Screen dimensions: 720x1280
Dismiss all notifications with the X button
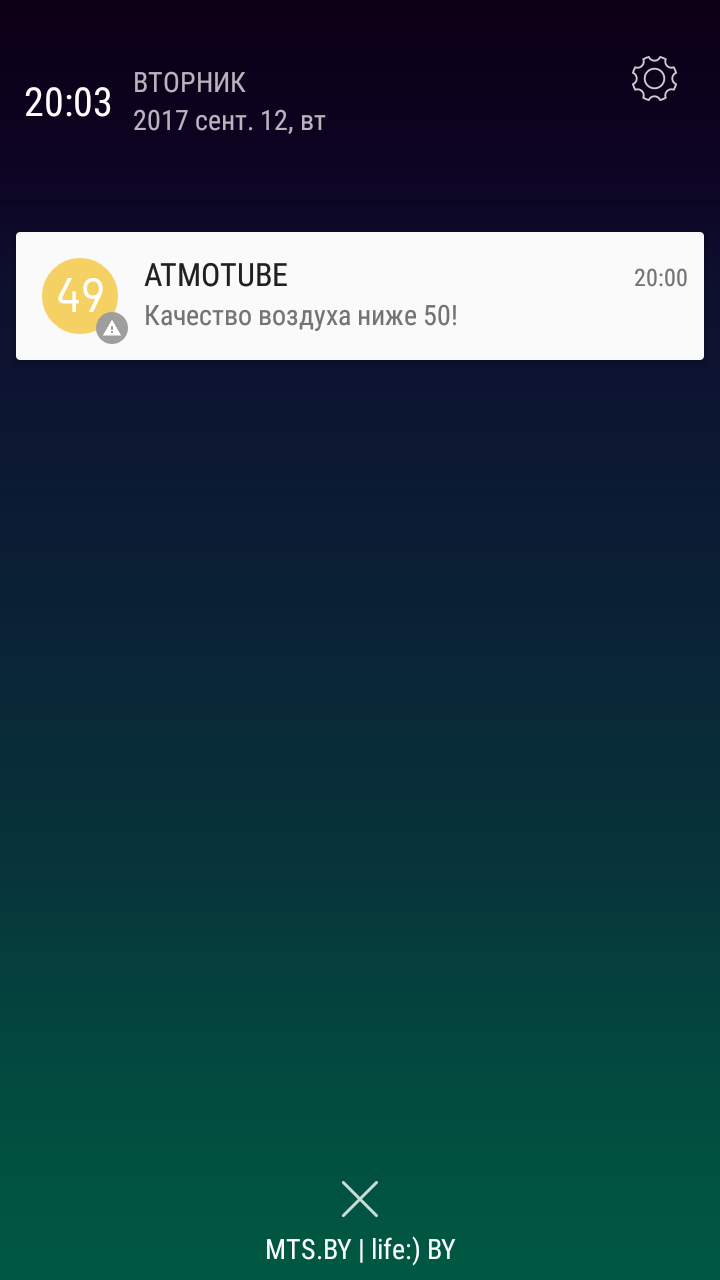click(x=360, y=1198)
